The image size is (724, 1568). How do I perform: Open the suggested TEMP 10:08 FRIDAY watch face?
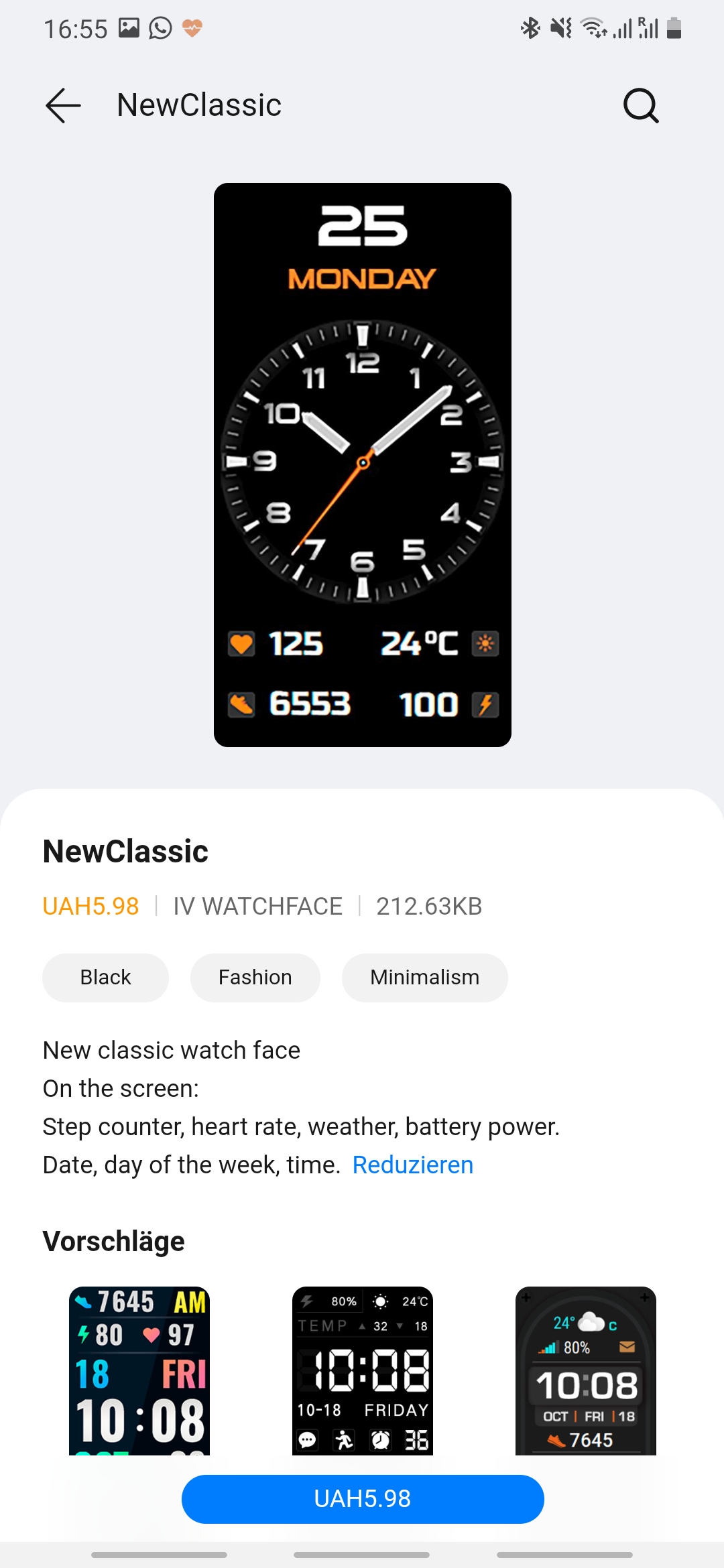pos(362,1370)
